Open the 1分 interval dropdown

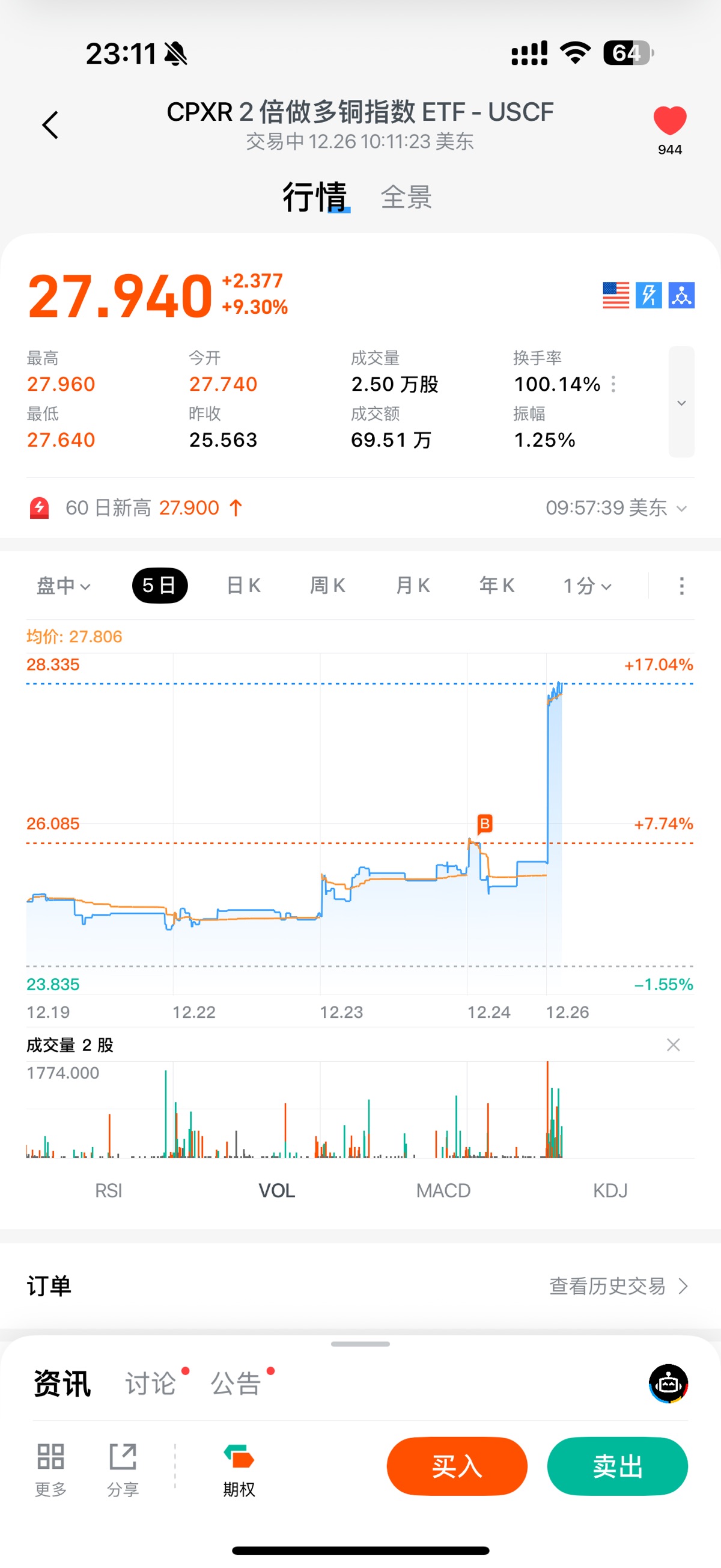(586, 586)
